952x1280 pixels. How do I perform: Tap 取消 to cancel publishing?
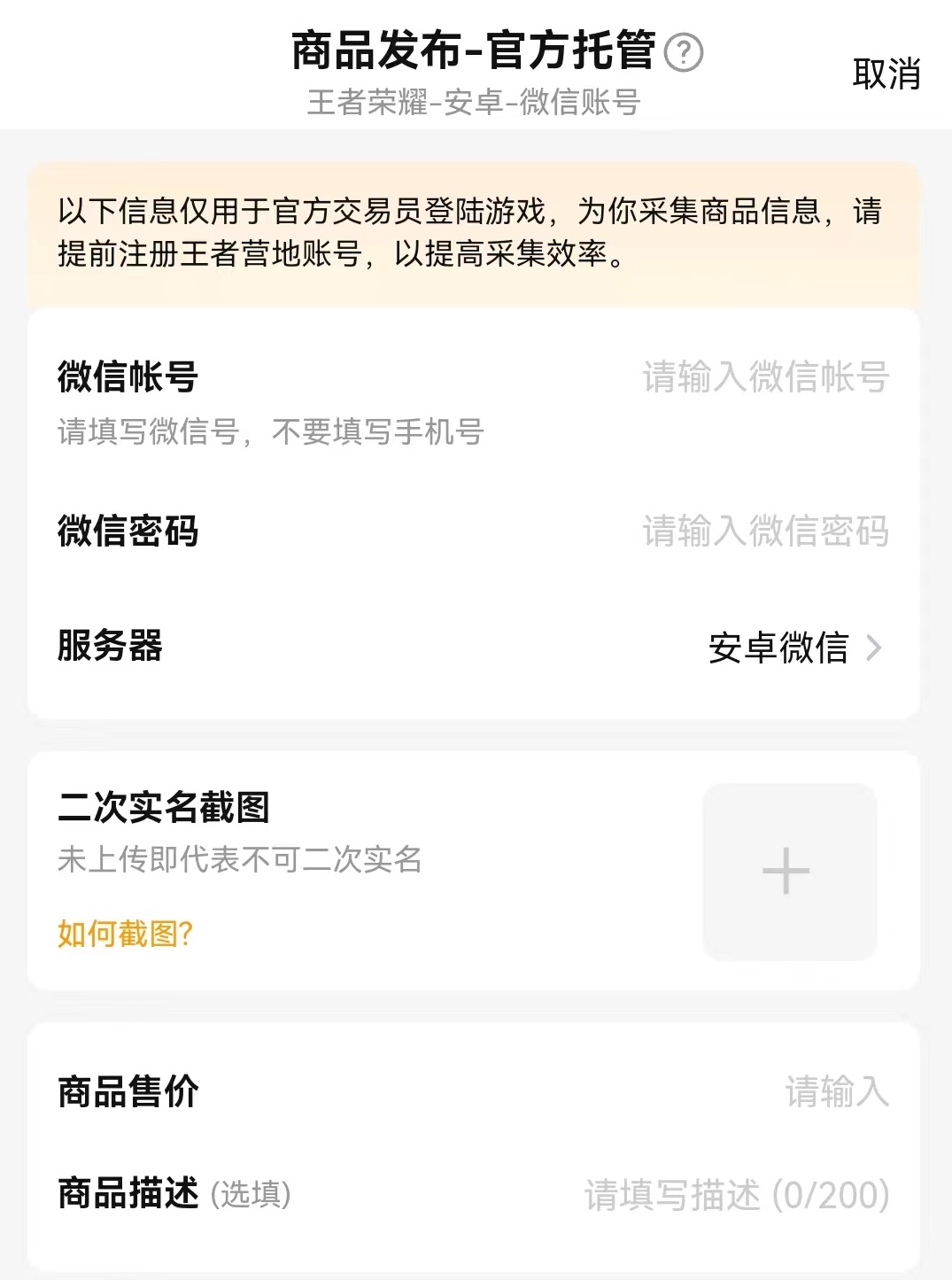click(x=886, y=74)
